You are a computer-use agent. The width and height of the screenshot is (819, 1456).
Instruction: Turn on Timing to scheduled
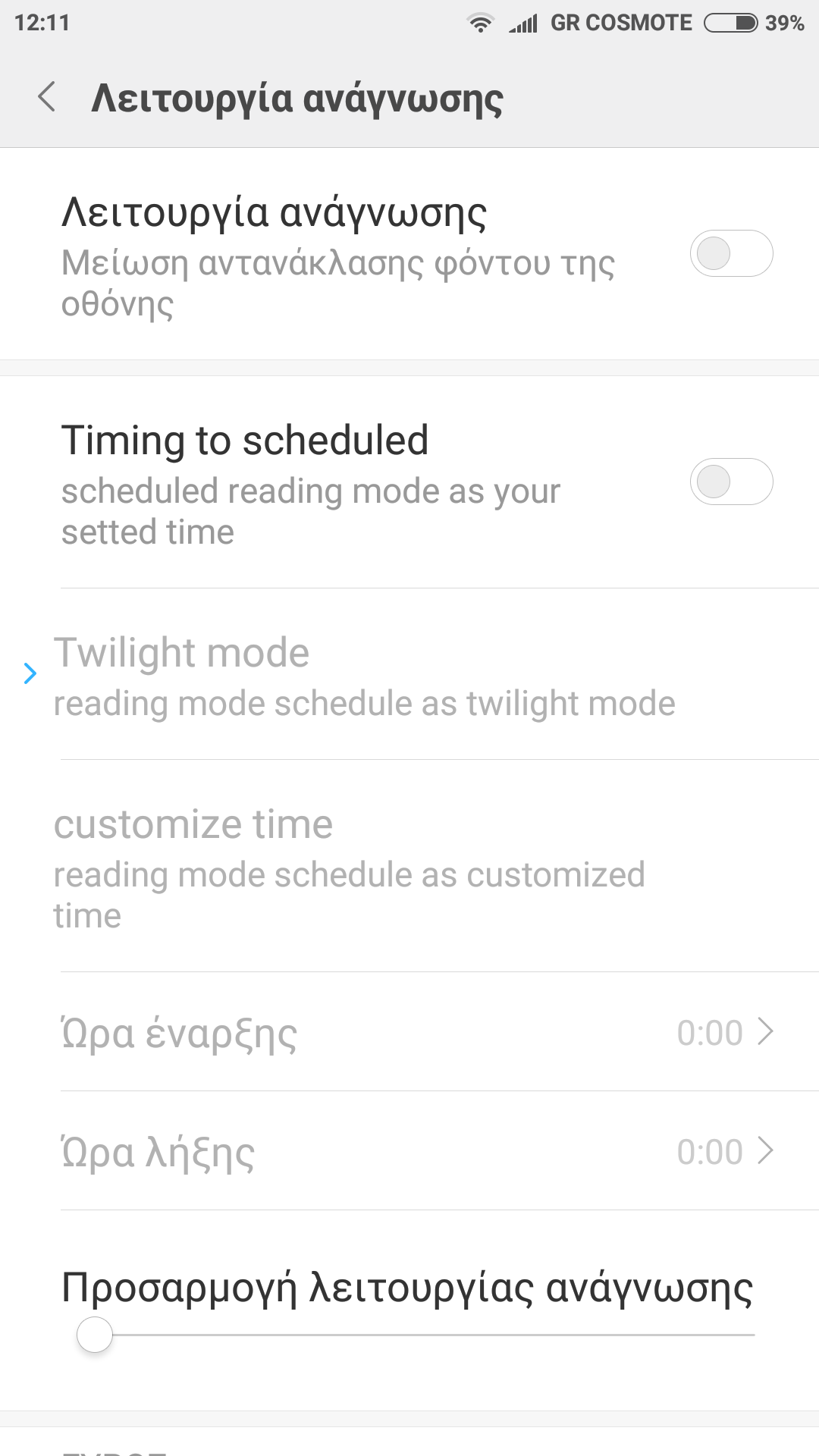730,482
